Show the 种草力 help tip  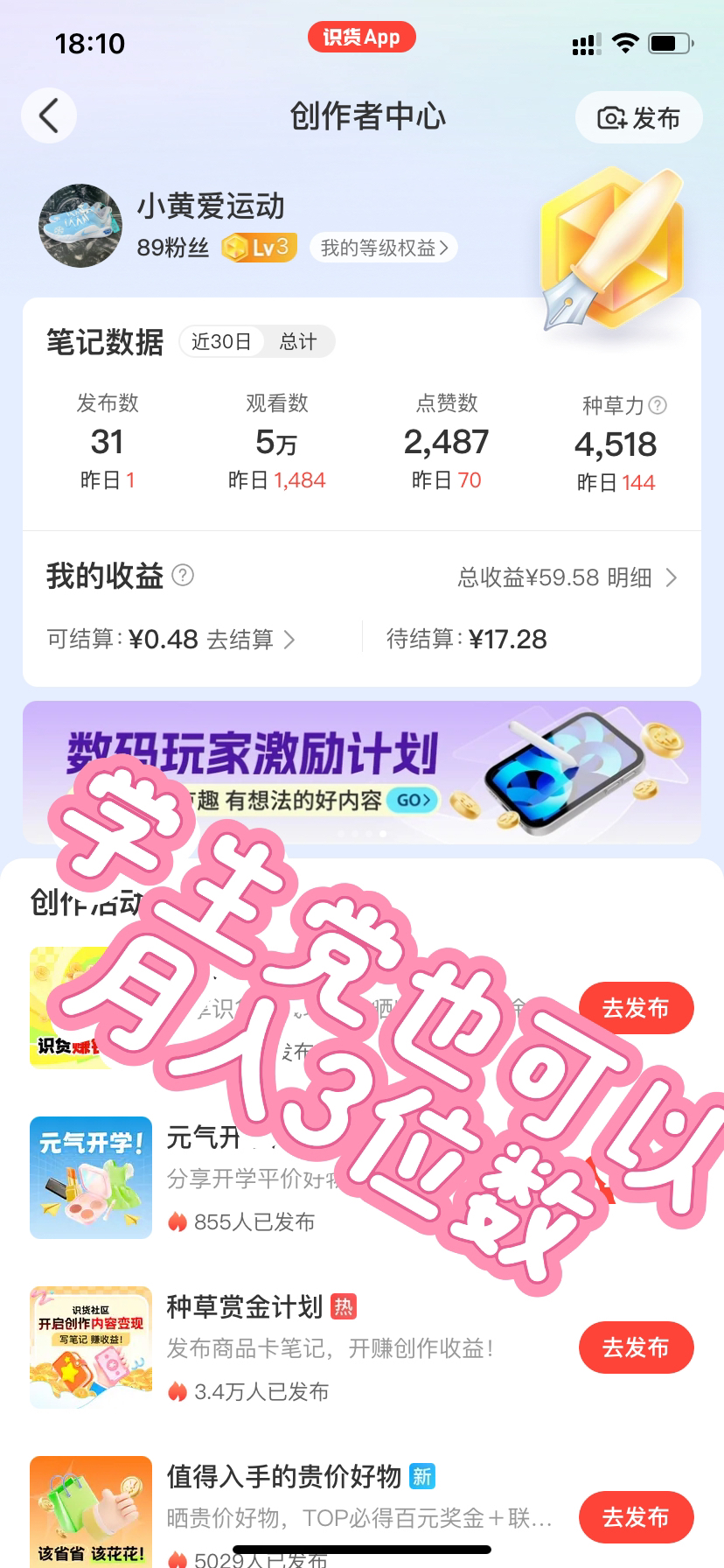[658, 405]
